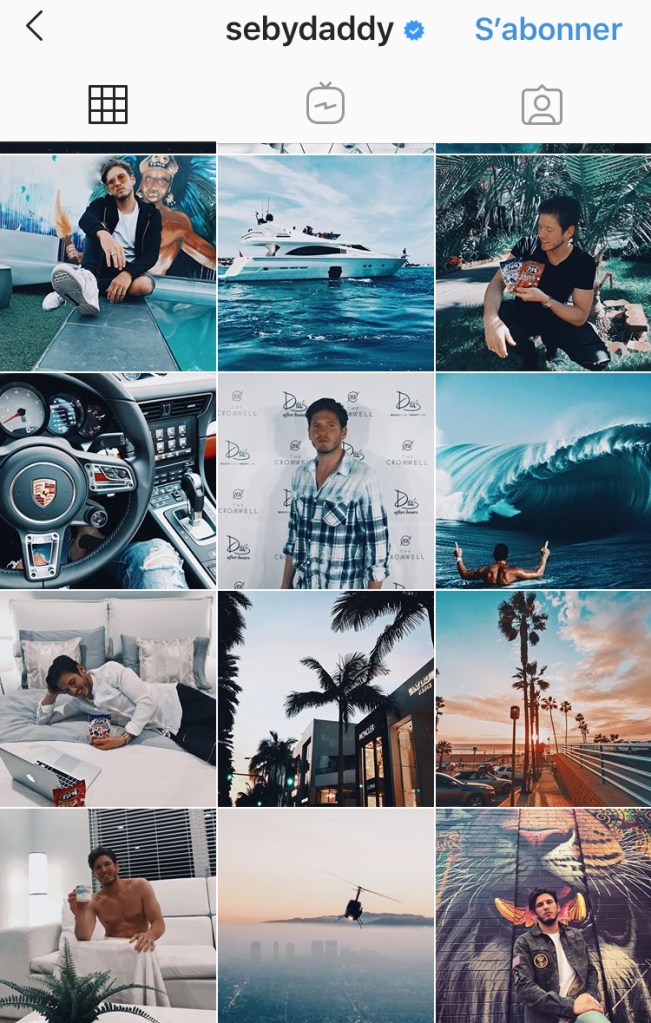The width and height of the screenshot is (651, 1023).
Task: Open the man holding snack bags photo
Action: click(543, 263)
